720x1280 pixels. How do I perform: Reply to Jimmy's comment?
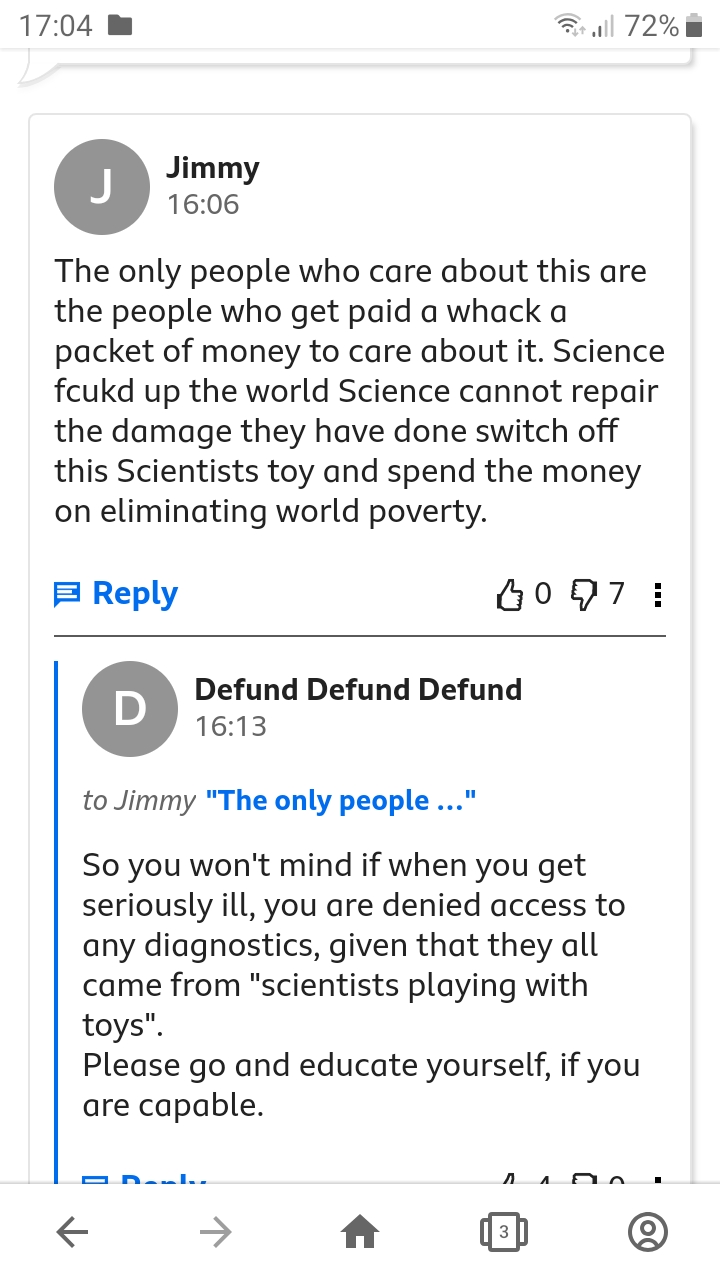pos(116,594)
